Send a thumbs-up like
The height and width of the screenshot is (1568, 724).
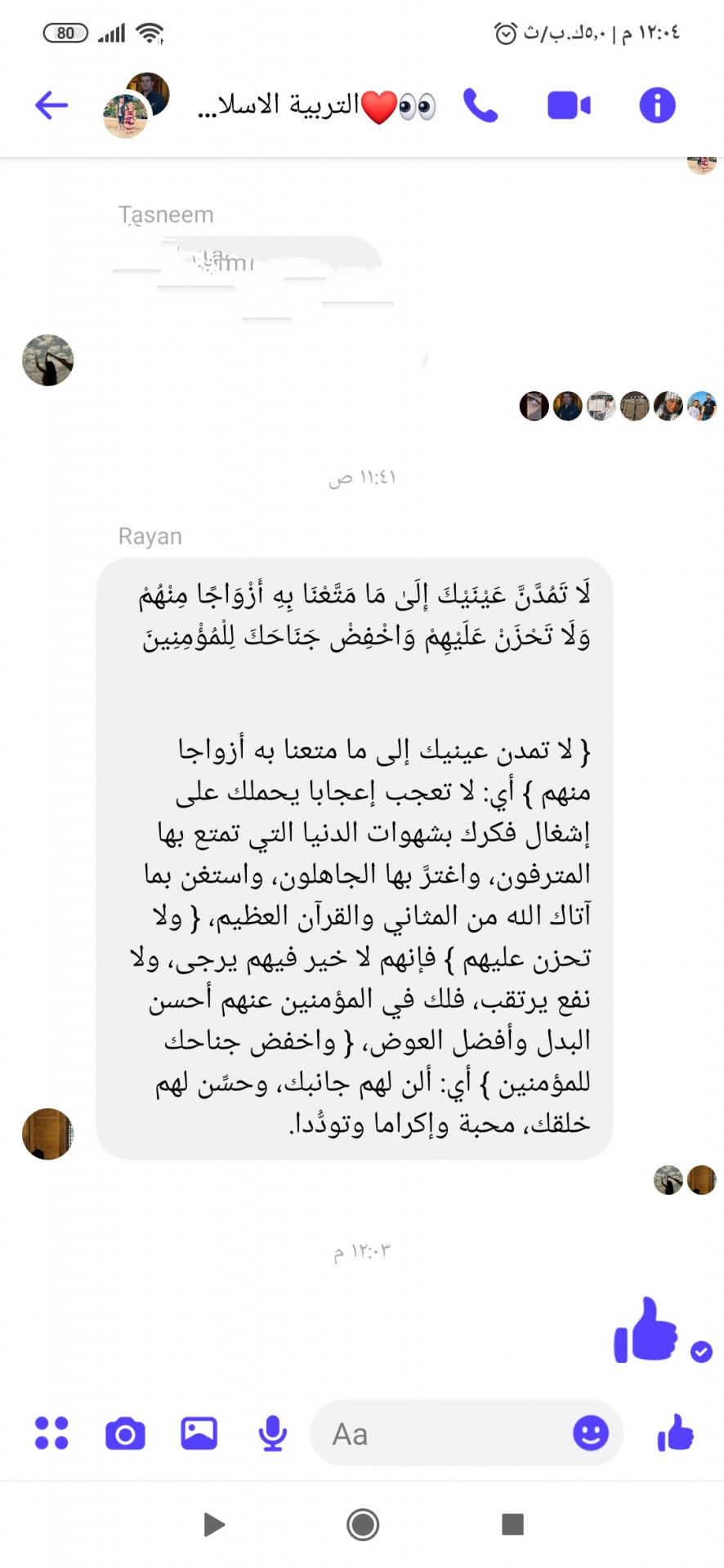coord(675,1433)
